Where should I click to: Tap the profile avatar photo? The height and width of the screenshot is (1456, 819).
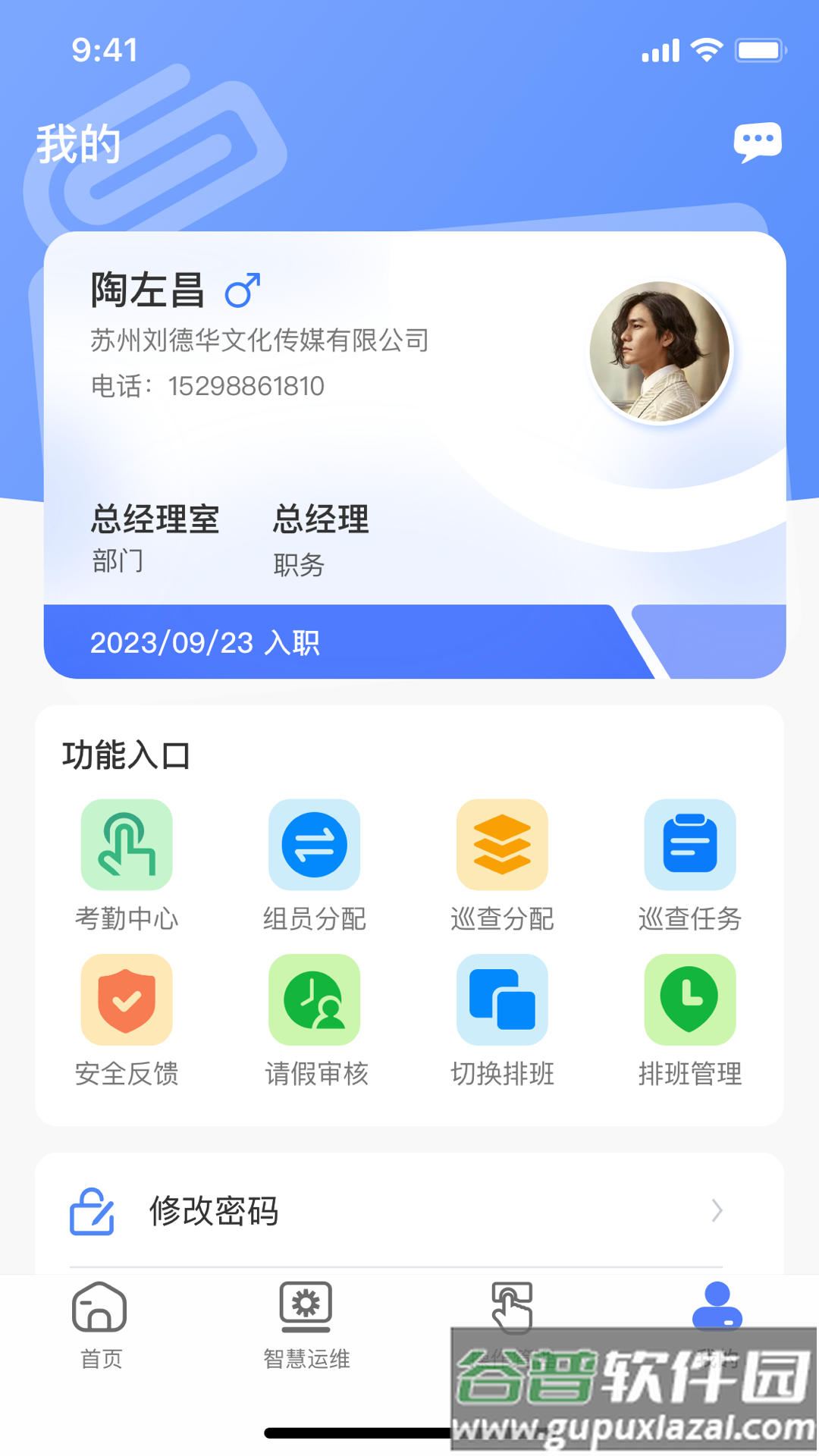(x=660, y=352)
